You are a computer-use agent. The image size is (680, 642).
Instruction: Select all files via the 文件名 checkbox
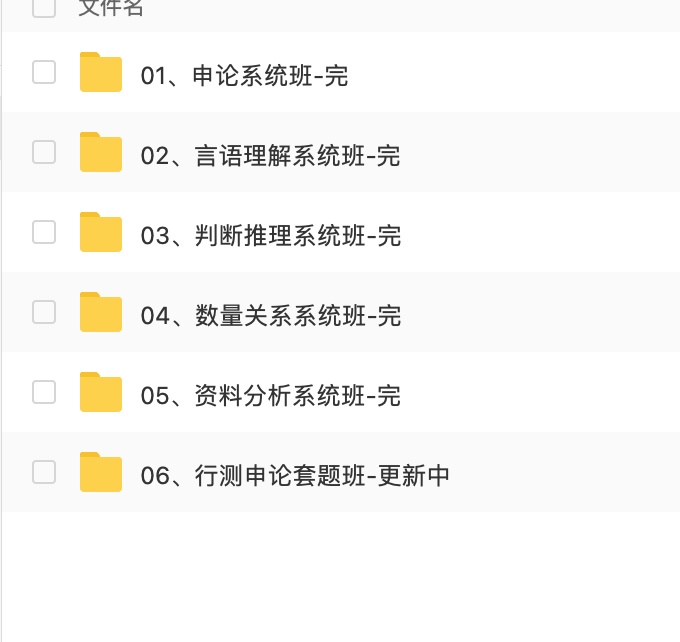tap(44, 7)
